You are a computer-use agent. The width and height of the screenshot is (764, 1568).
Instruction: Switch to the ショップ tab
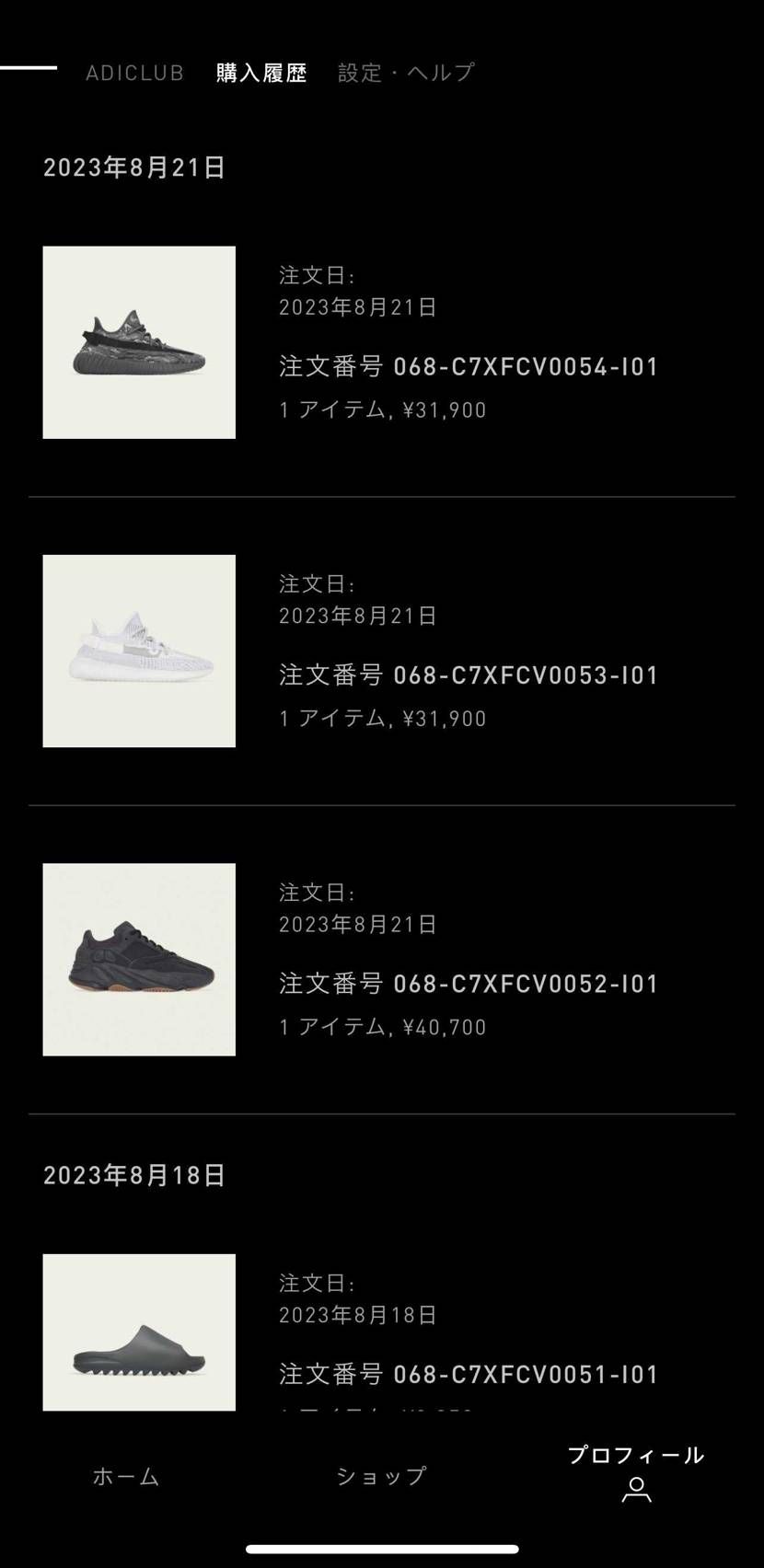pyautogui.click(x=381, y=1476)
